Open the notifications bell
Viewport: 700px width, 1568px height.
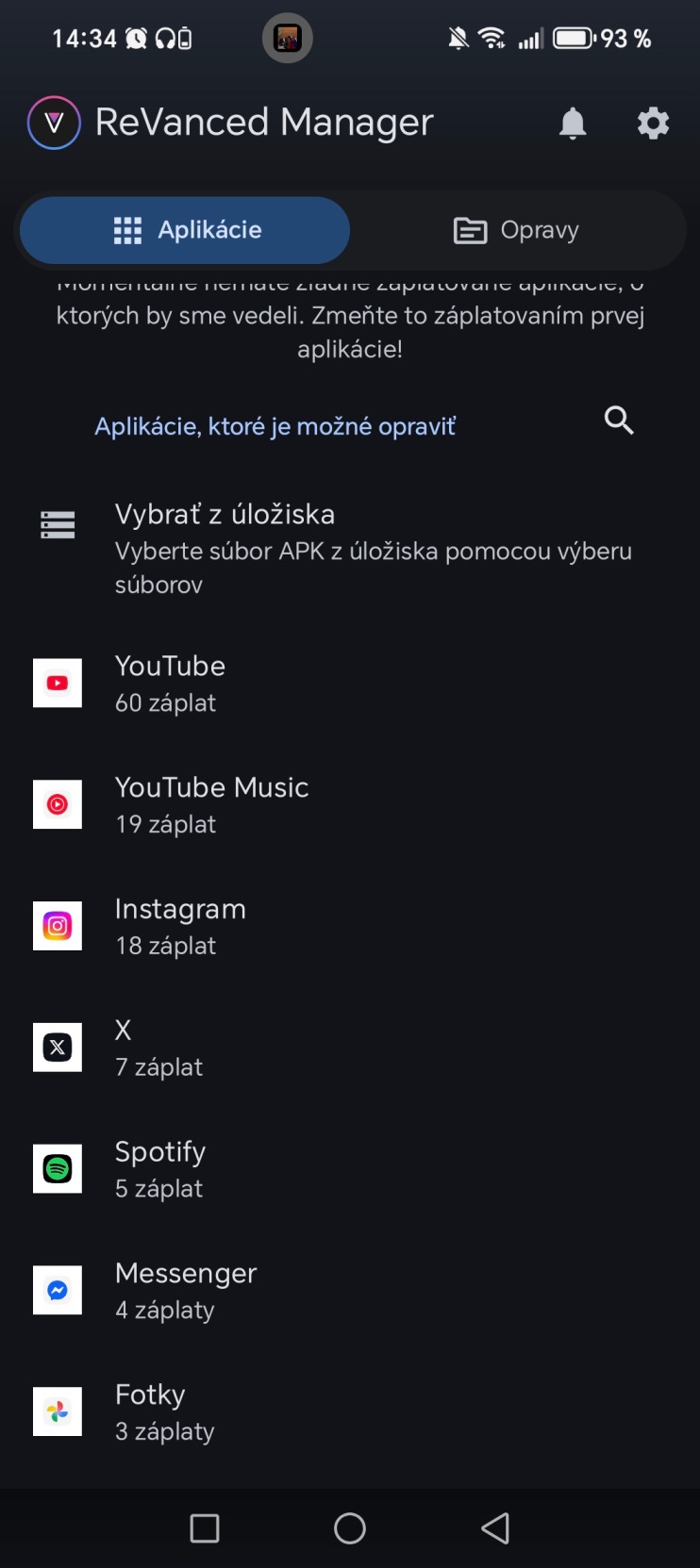click(x=573, y=124)
